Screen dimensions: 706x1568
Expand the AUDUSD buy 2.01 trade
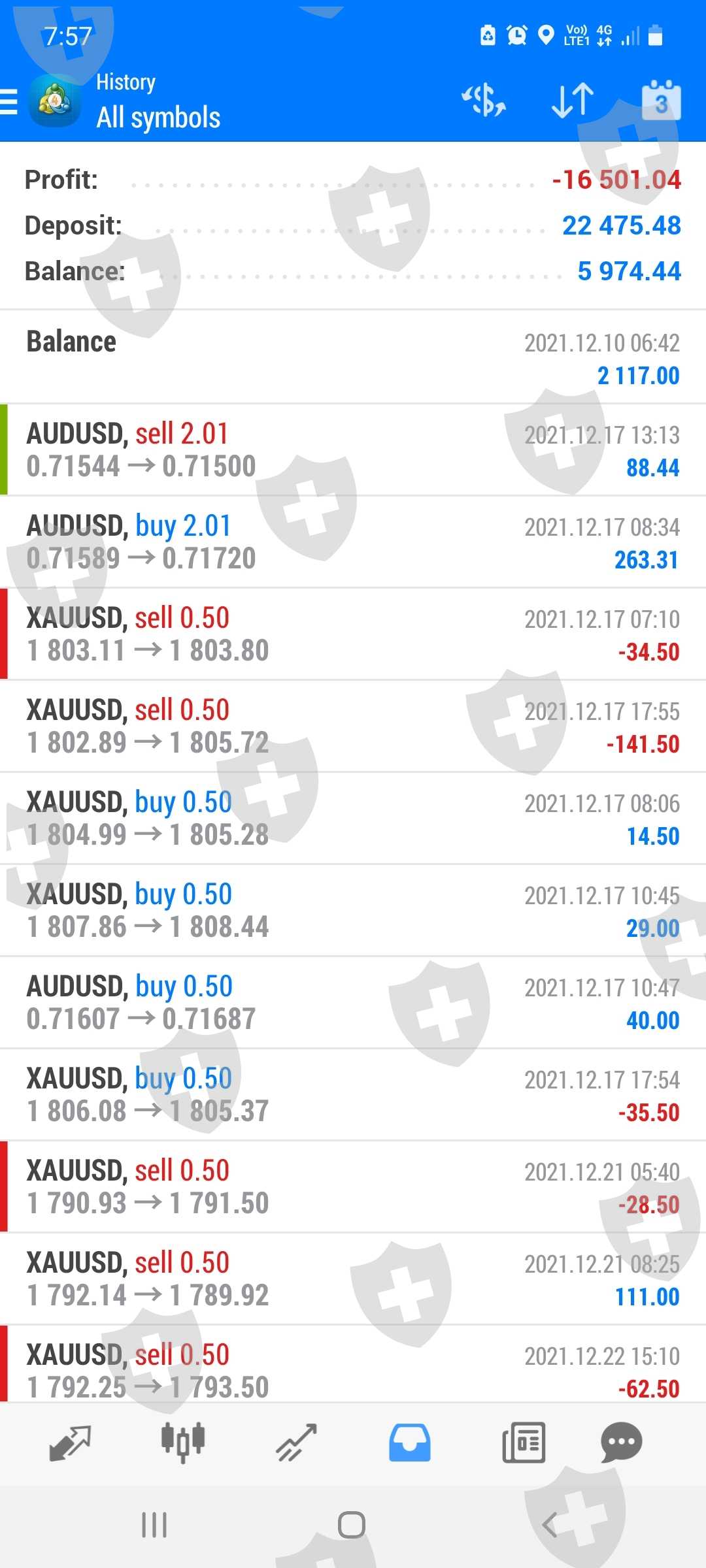pos(353,542)
